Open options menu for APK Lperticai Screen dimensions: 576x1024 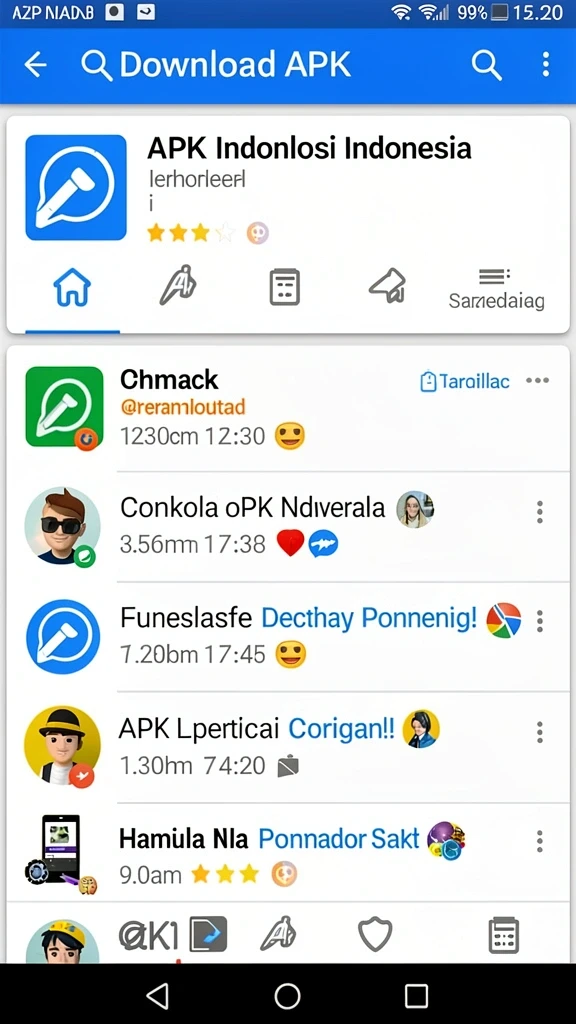pyautogui.click(x=539, y=732)
